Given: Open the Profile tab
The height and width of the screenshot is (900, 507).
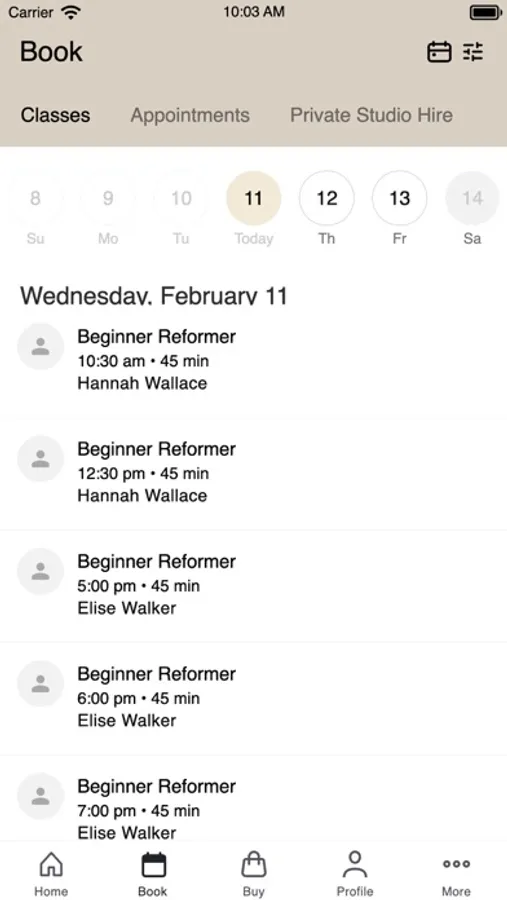Looking at the screenshot, I should pos(355,874).
